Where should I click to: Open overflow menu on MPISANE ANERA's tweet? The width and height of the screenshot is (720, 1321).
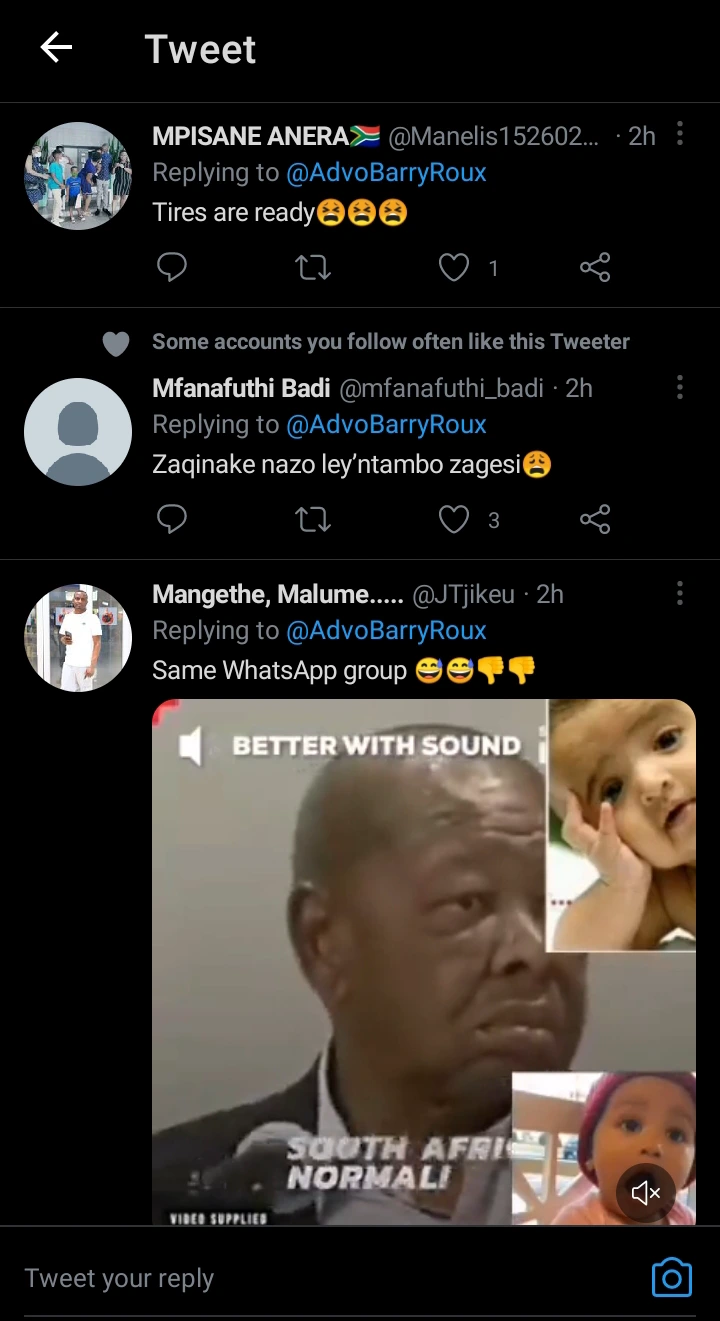pos(680,134)
